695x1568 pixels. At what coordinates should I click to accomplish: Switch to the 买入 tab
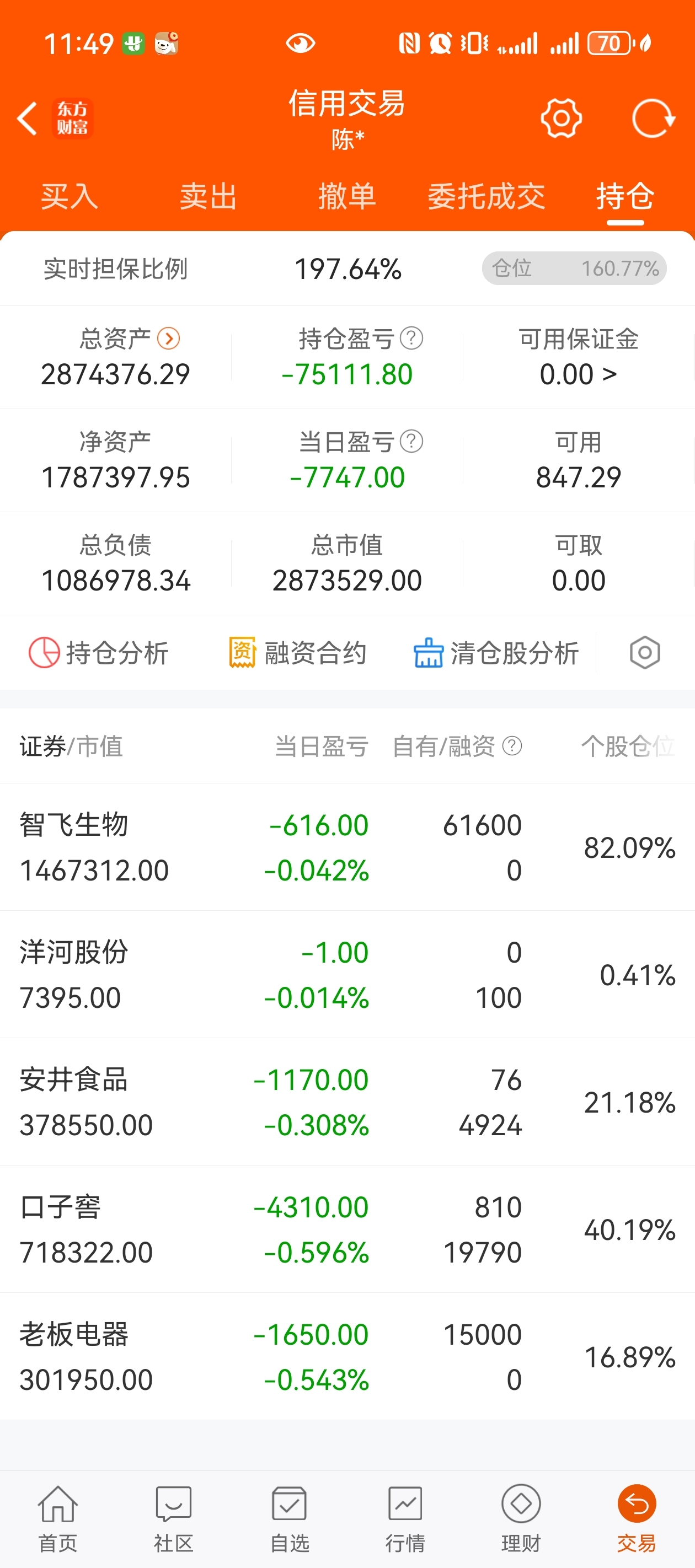pos(69,197)
